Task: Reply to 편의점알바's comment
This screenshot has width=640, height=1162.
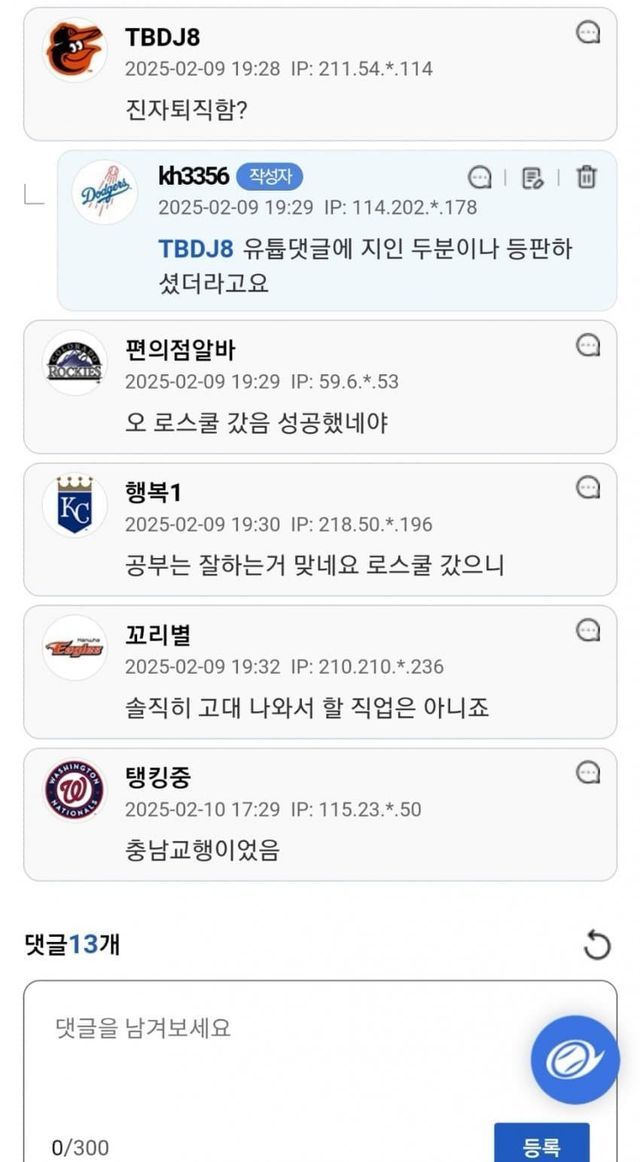Action: coord(588,346)
